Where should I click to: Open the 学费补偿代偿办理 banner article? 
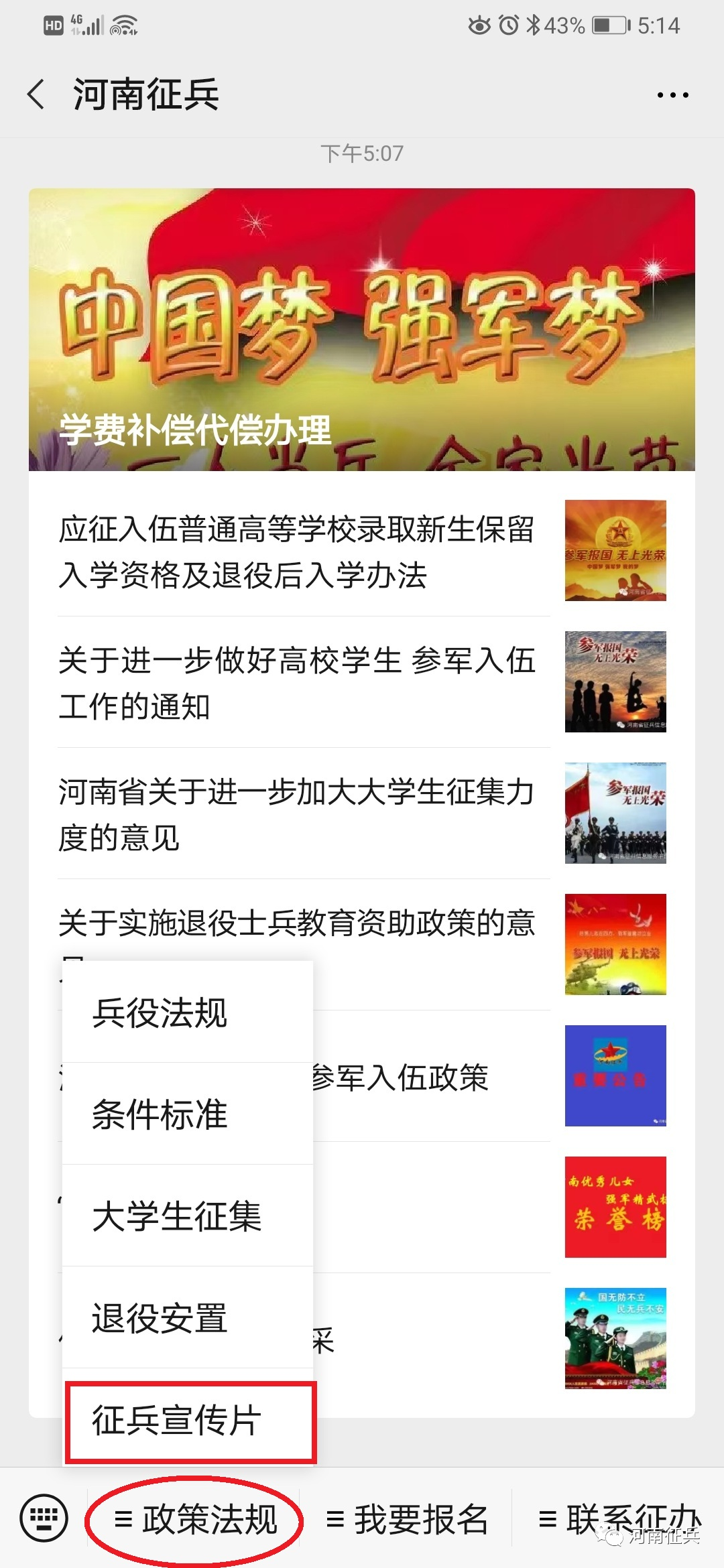(x=361, y=330)
